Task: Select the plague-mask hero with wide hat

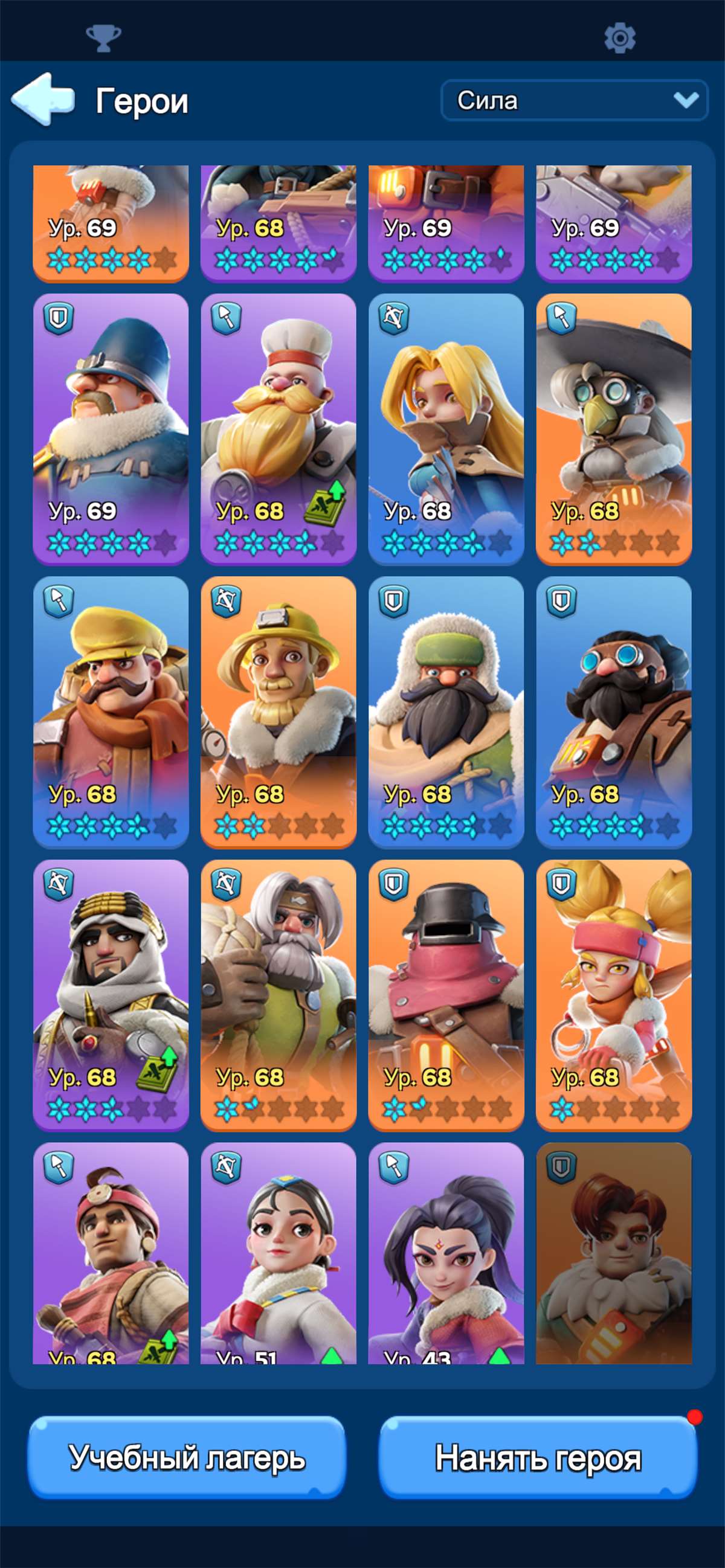Action: pos(614,429)
